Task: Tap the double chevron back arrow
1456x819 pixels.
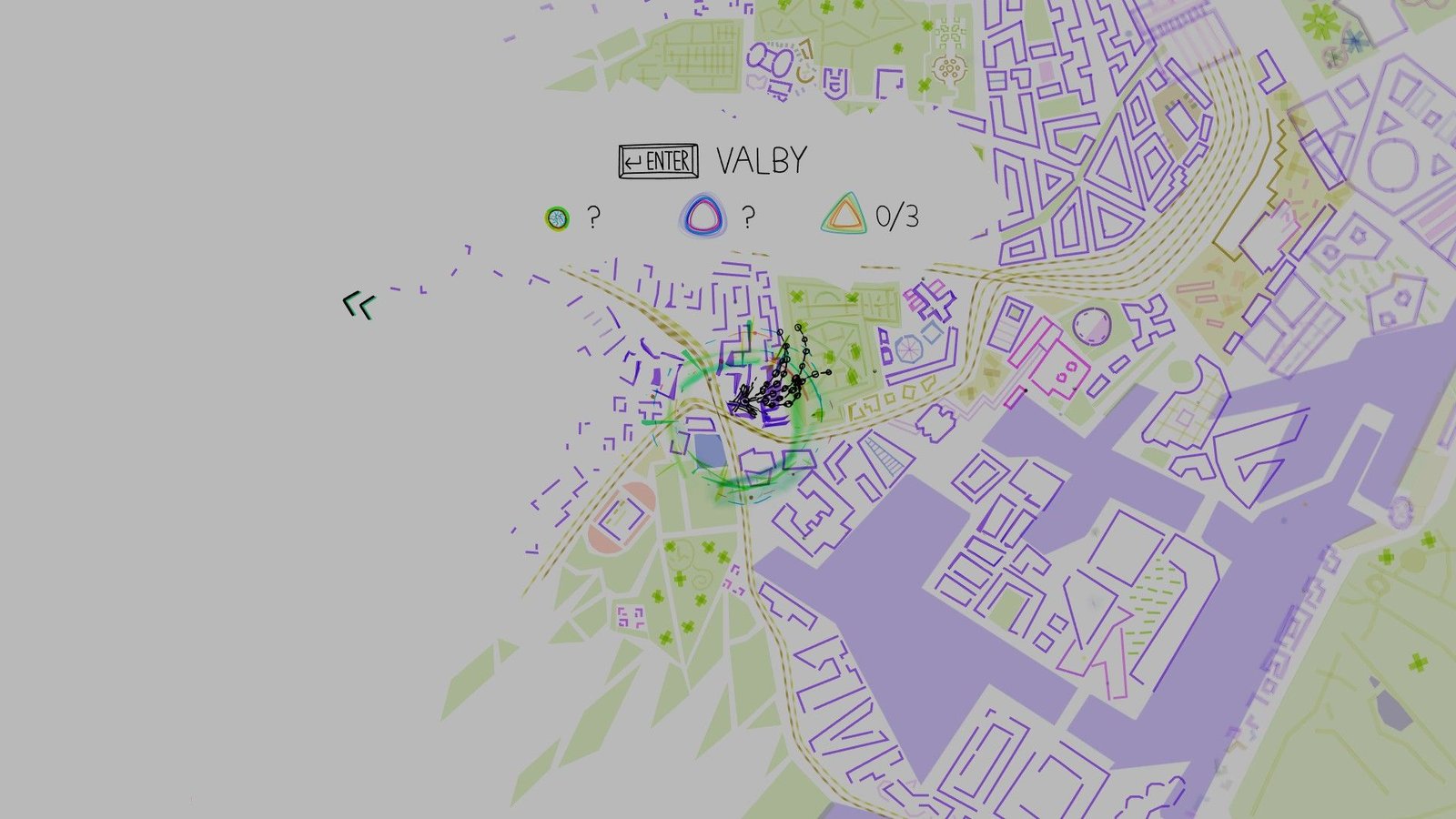Action: (x=359, y=305)
